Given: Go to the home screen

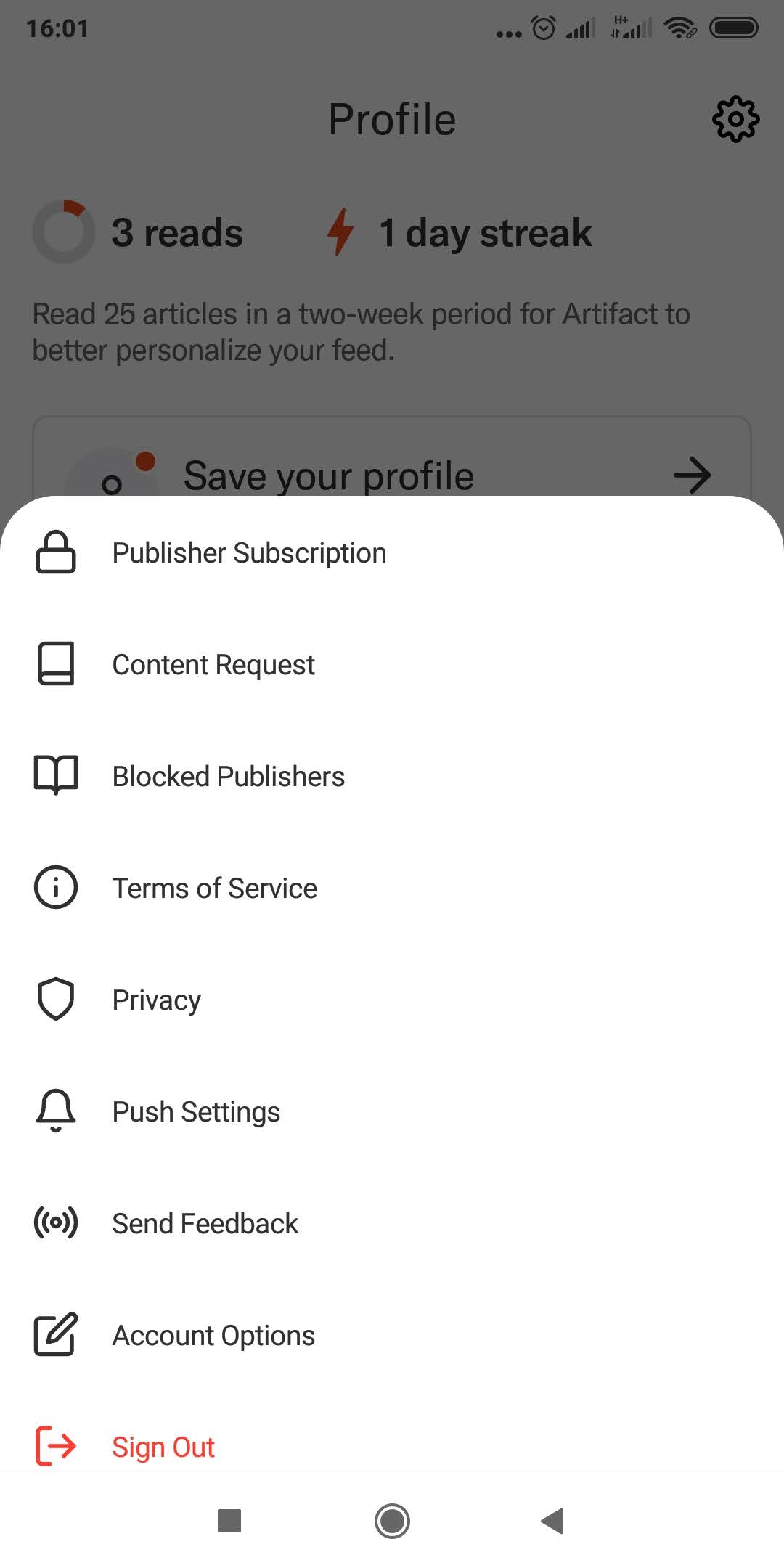Looking at the screenshot, I should pyautogui.click(x=392, y=1520).
